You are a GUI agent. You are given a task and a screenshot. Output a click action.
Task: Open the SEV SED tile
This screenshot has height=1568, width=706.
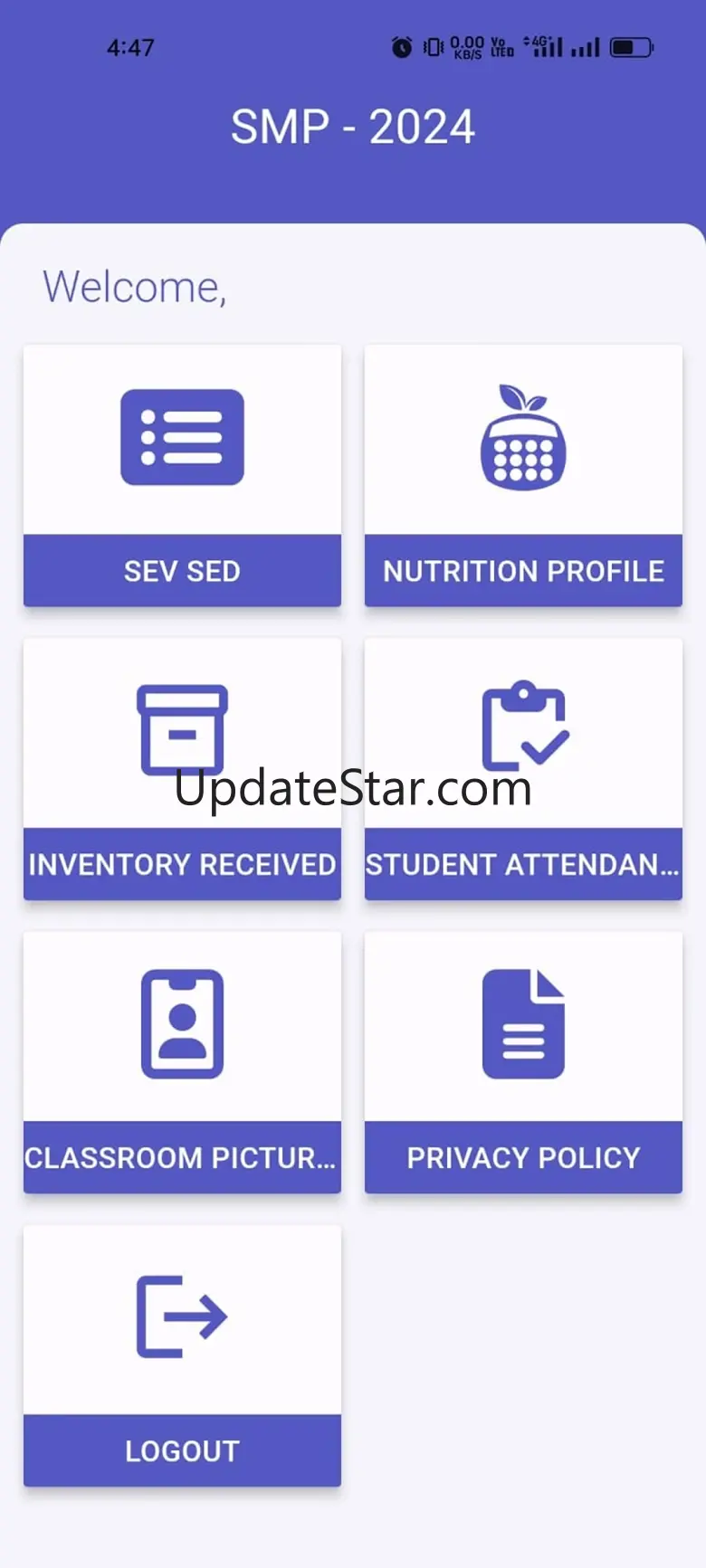coord(182,475)
